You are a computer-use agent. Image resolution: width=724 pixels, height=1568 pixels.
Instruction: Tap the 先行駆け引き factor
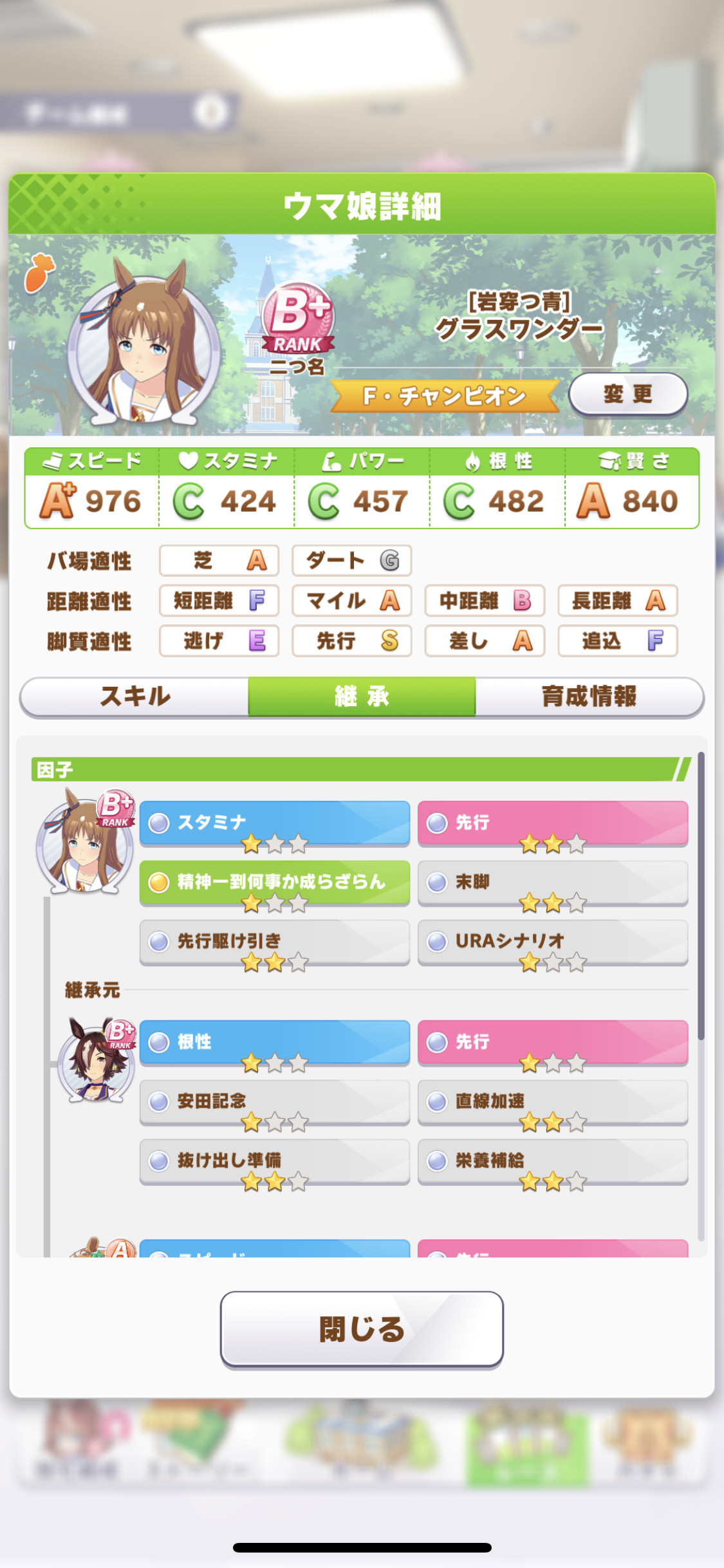[275, 942]
